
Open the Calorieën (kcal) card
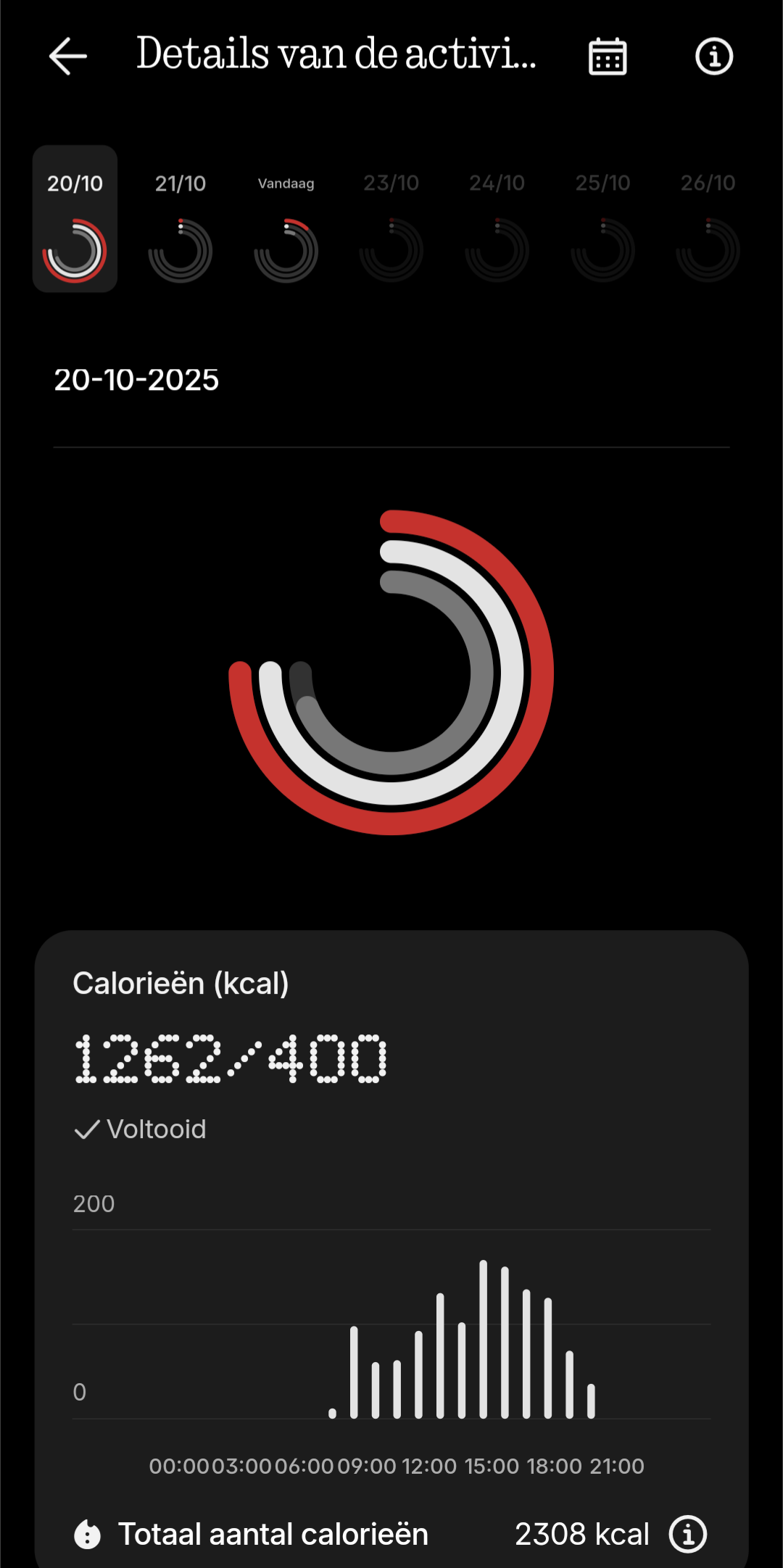[181, 983]
